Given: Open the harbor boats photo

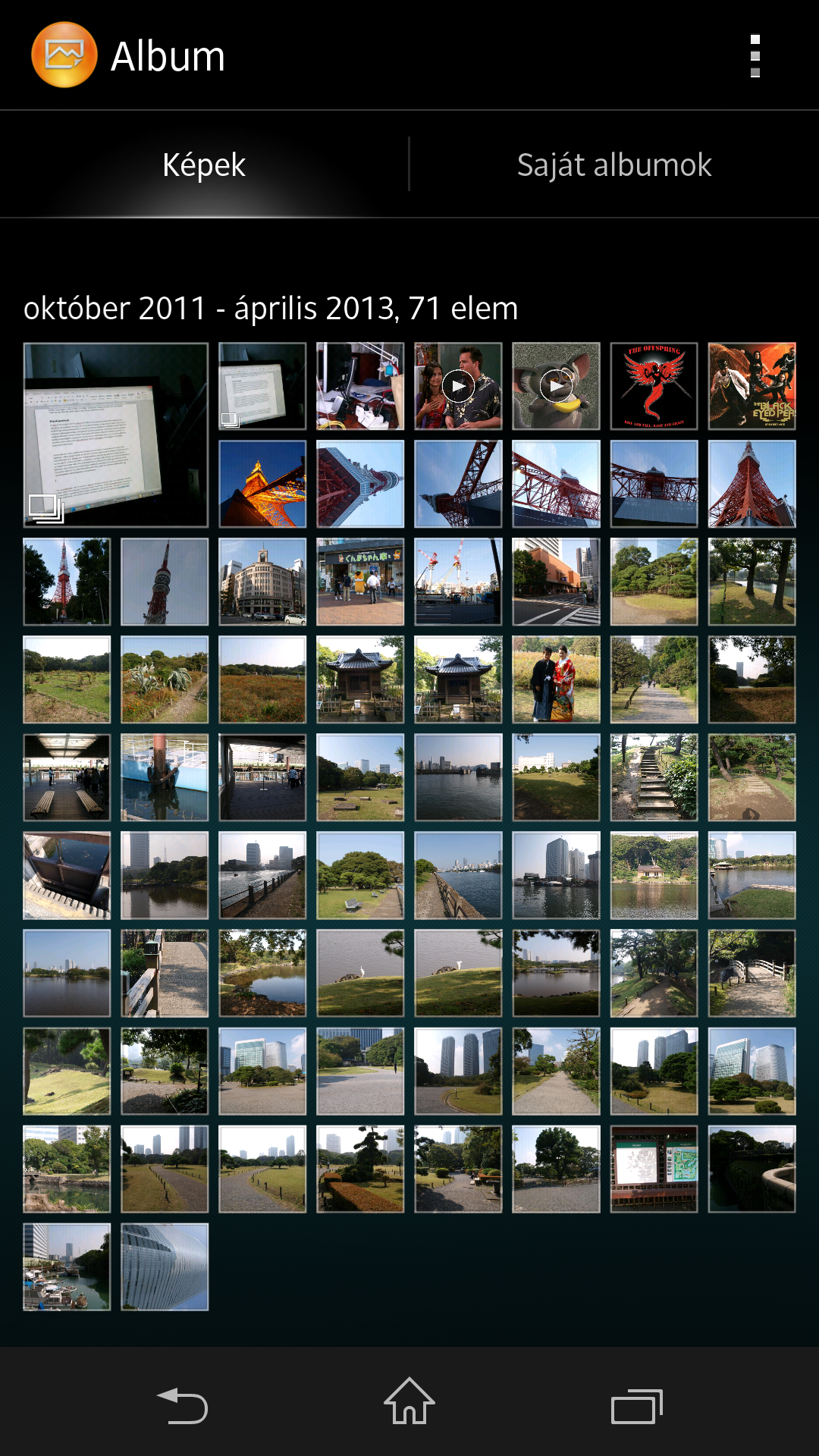Looking at the screenshot, I should point(67,1266).
